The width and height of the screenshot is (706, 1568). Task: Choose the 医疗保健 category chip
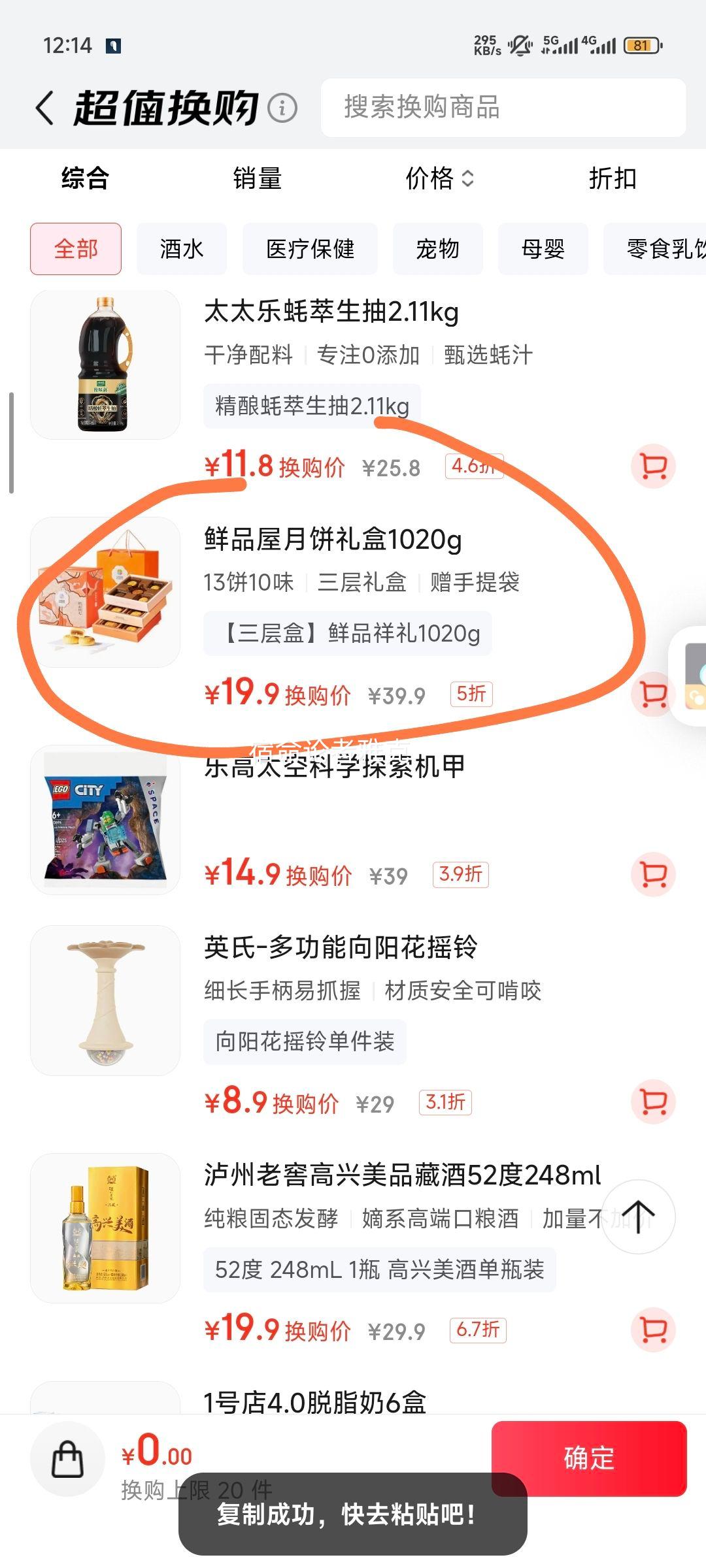coord(310,249)
